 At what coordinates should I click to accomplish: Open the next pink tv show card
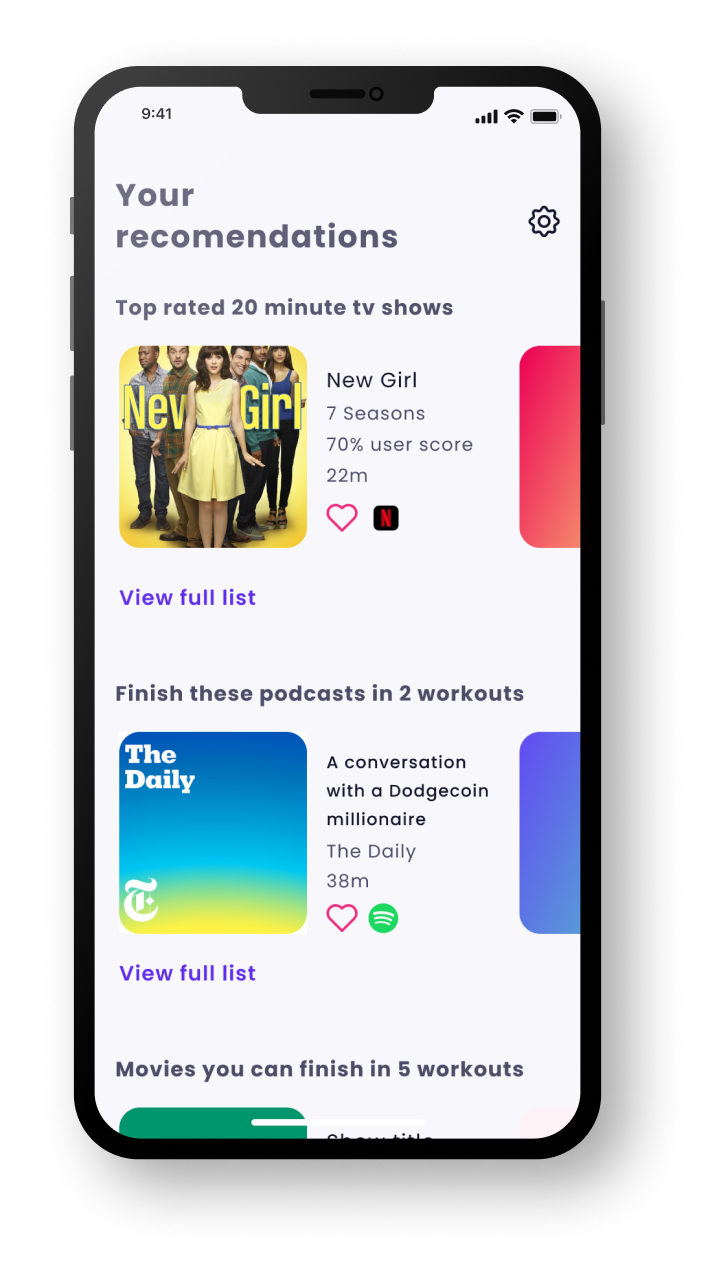[550, 447]
